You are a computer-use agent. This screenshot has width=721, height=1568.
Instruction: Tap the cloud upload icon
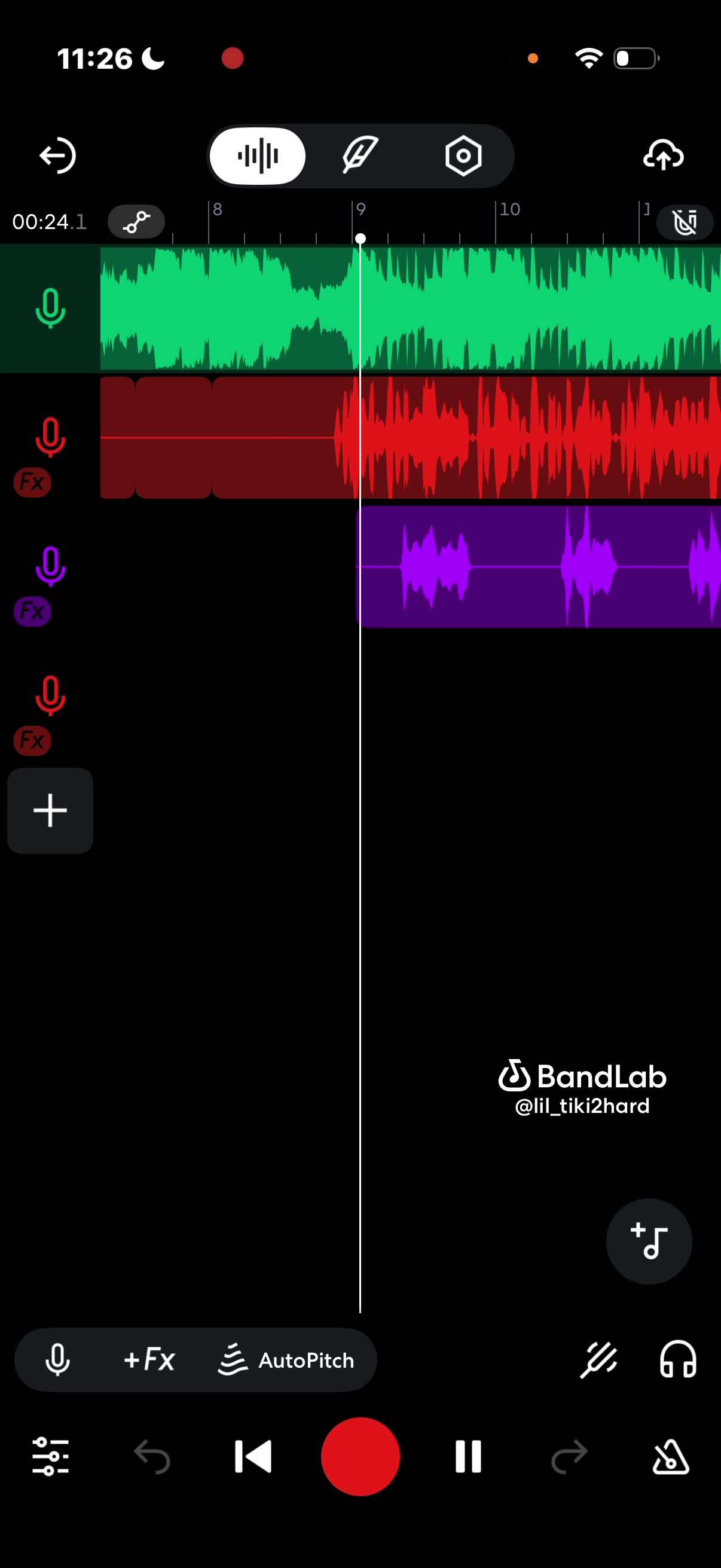pos(663,156)
